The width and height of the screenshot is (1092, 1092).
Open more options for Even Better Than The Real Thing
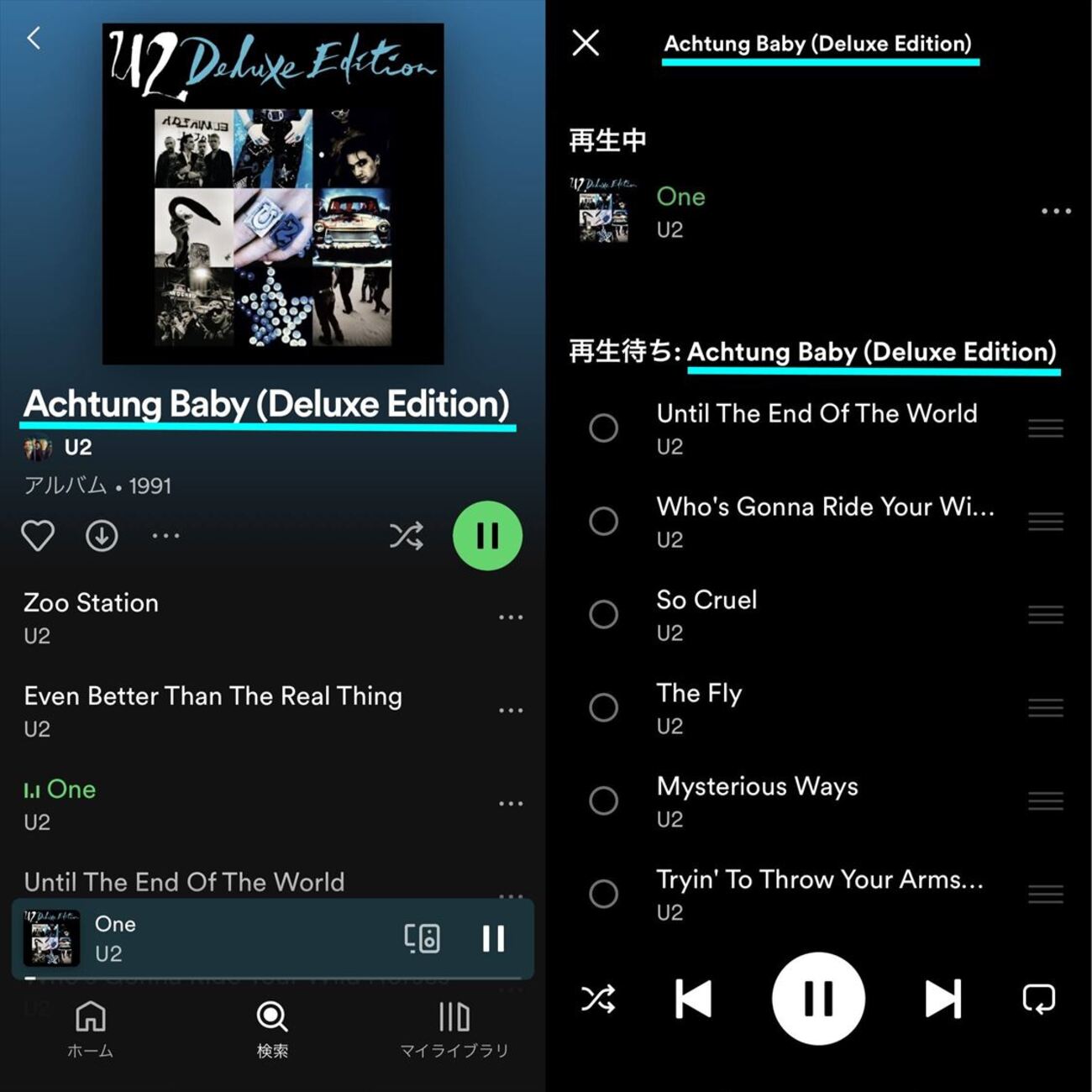click(x=511, y=711)
